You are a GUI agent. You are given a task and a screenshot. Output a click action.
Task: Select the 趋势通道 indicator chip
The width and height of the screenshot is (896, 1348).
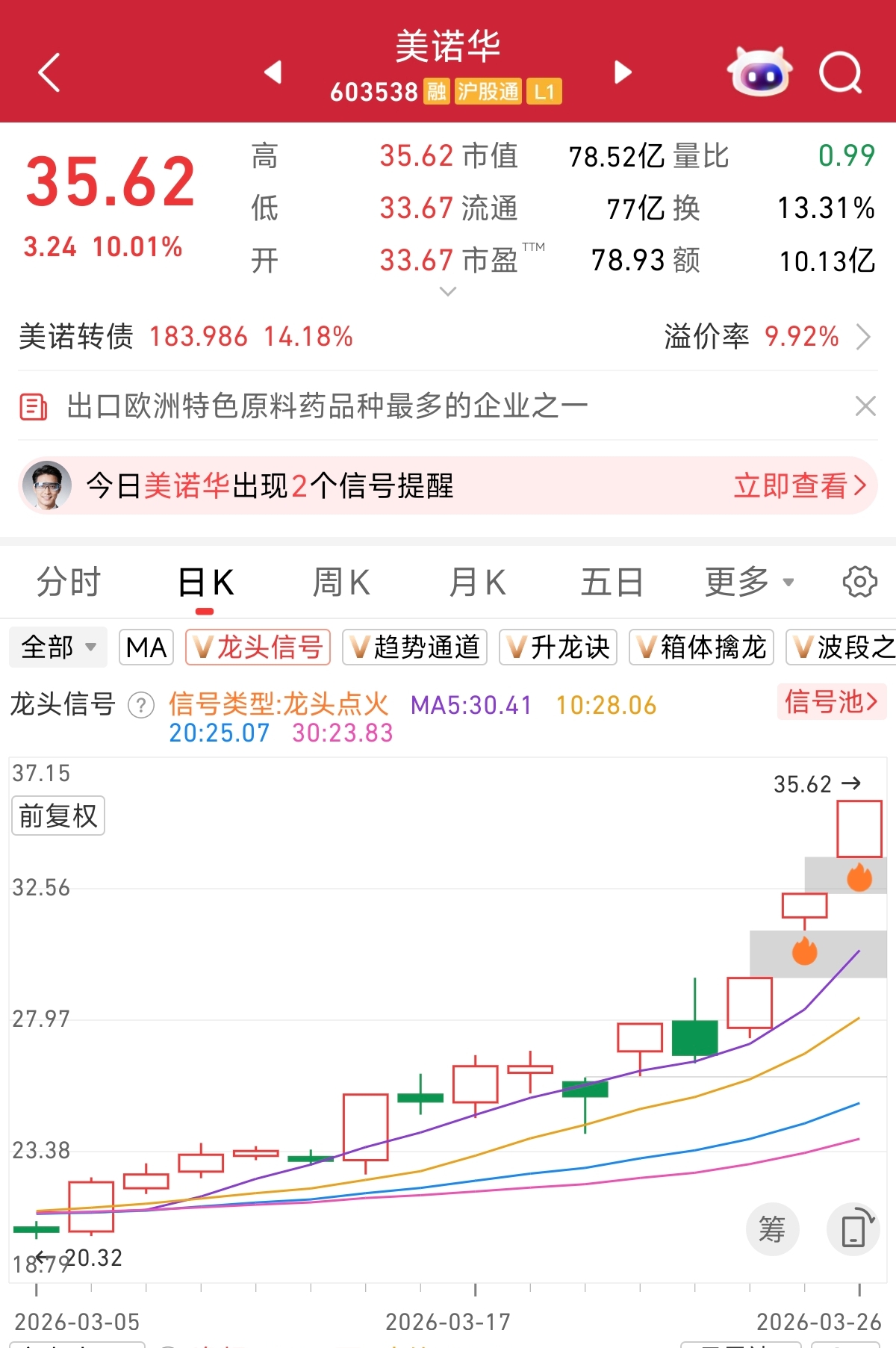click(x=415, y=647)
